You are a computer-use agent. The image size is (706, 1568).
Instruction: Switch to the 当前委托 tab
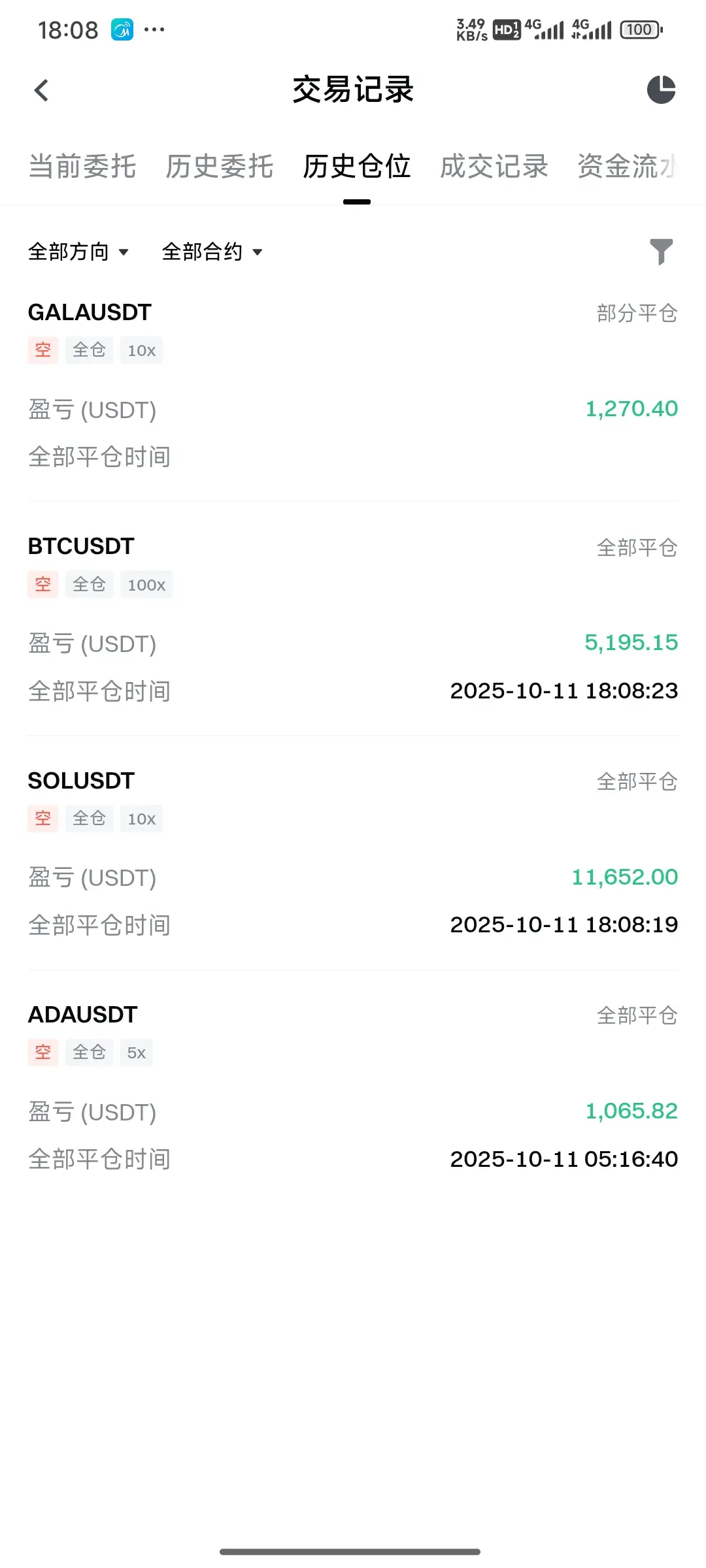click(x=82, y=167)
